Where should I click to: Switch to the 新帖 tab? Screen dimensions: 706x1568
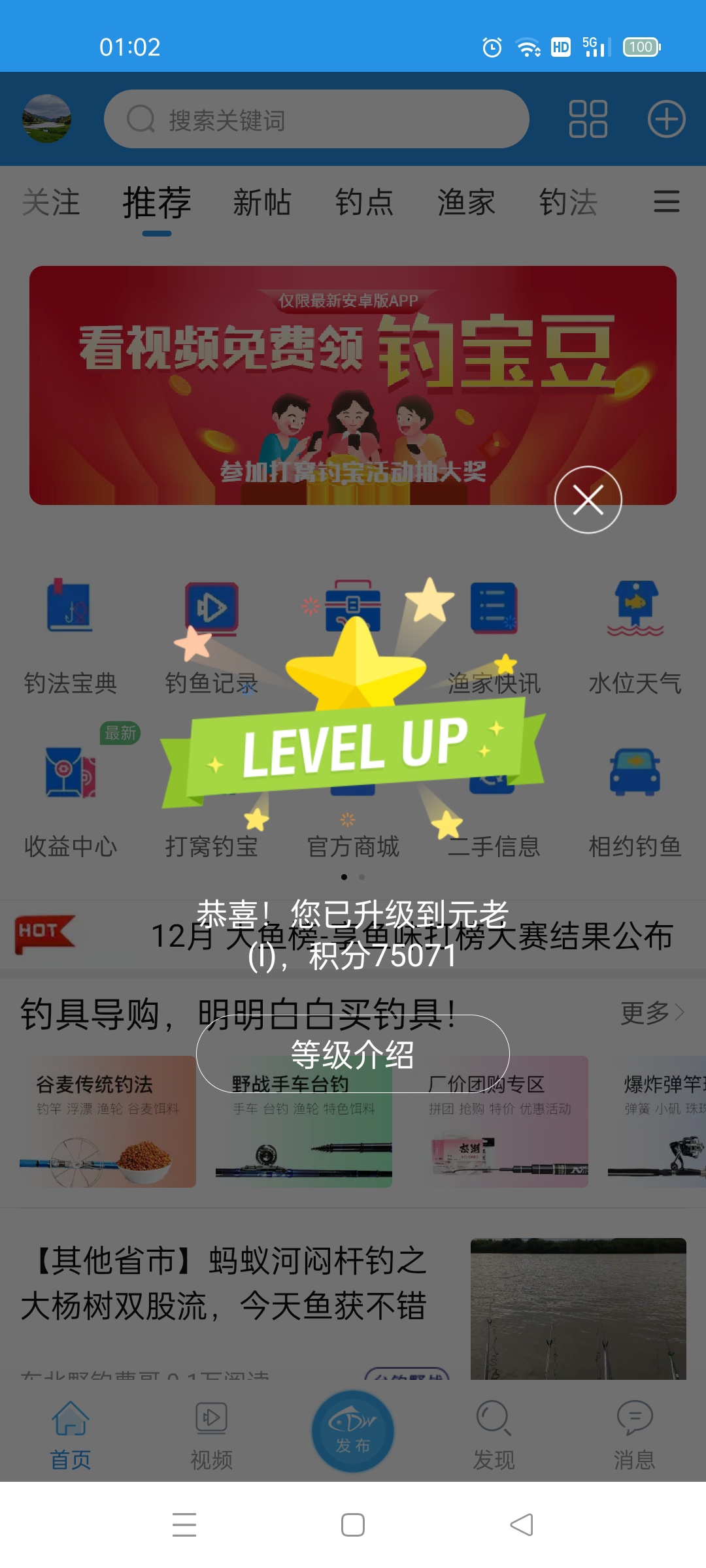(x=261, y=202)
